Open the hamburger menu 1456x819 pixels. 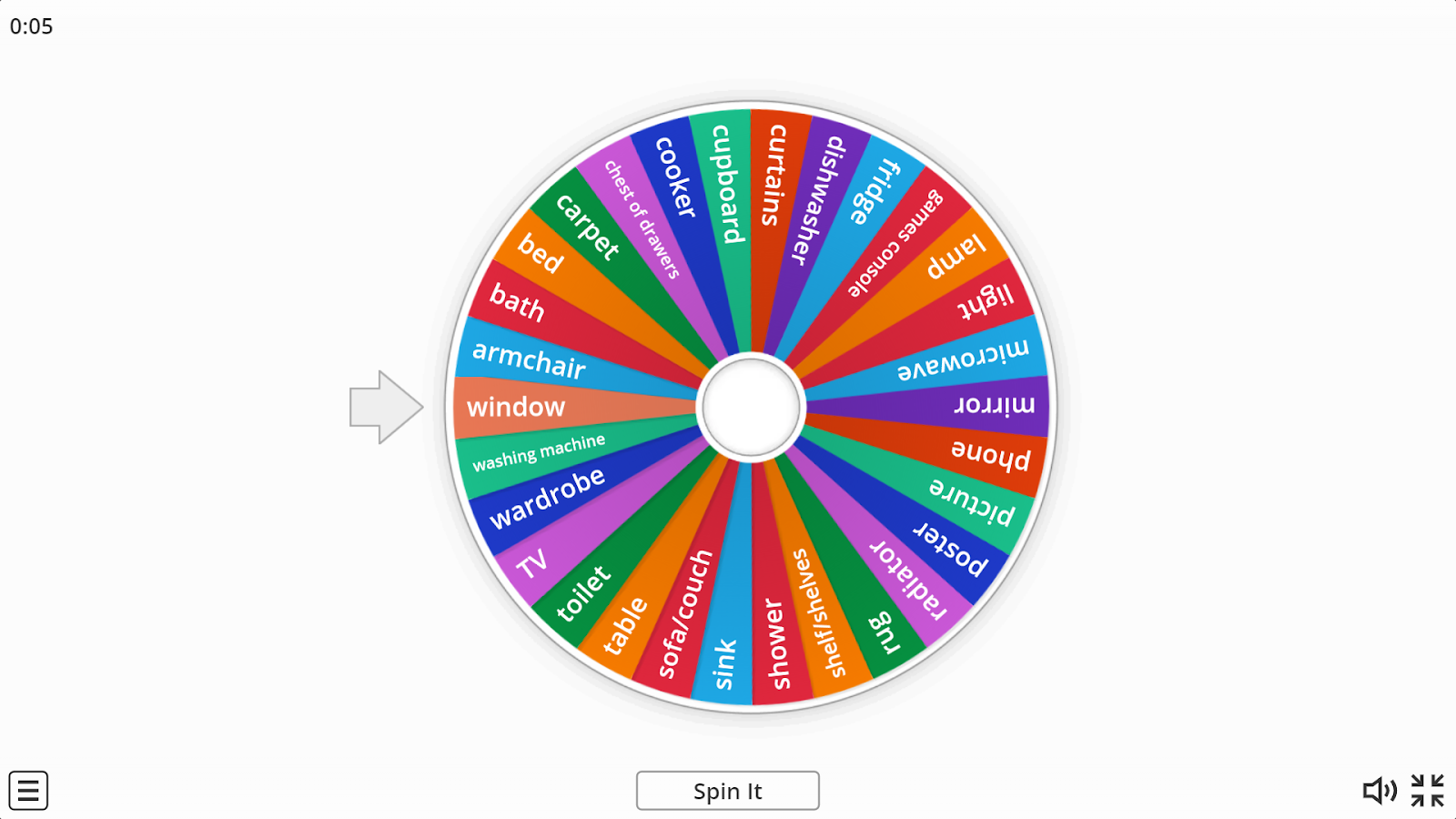point(28,791)
